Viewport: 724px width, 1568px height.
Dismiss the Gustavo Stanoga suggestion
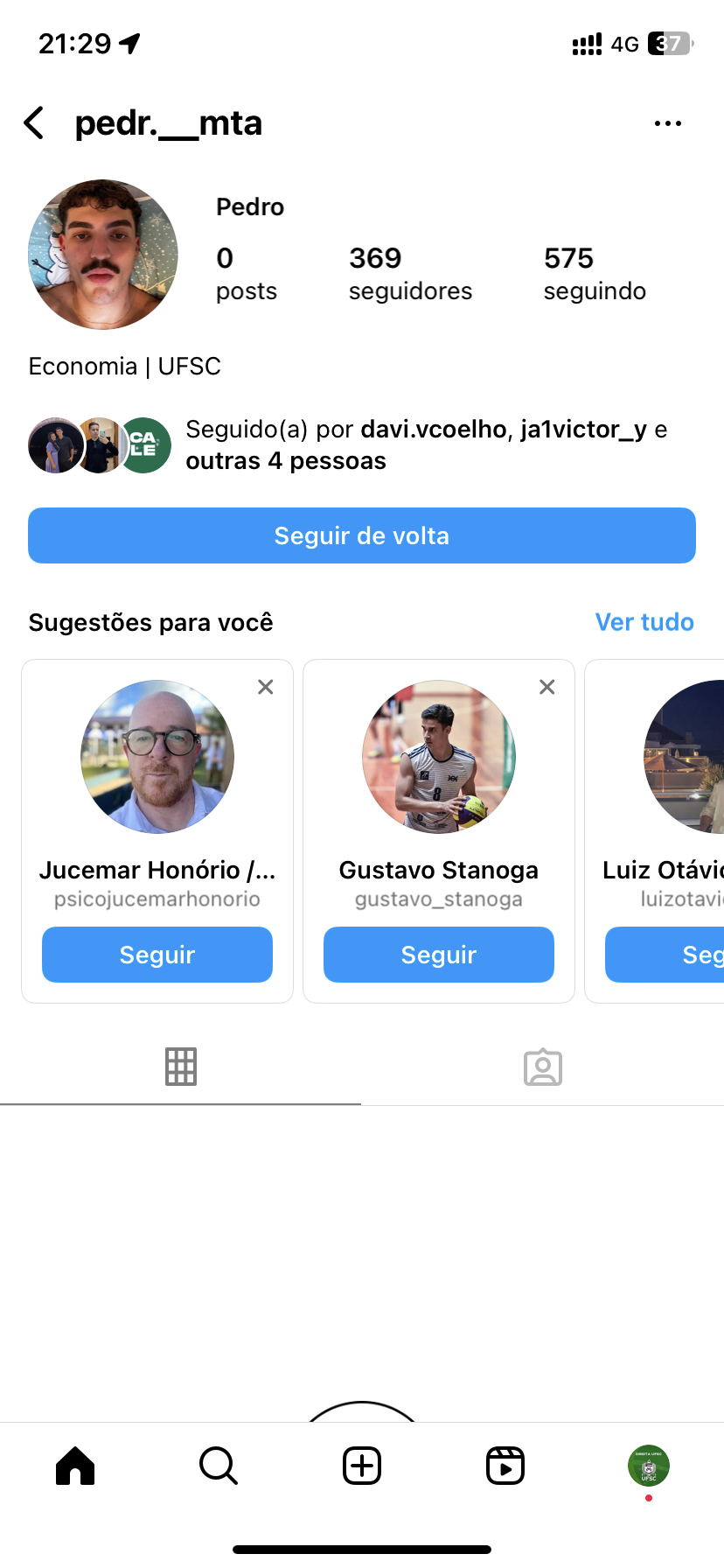[547, 687]
